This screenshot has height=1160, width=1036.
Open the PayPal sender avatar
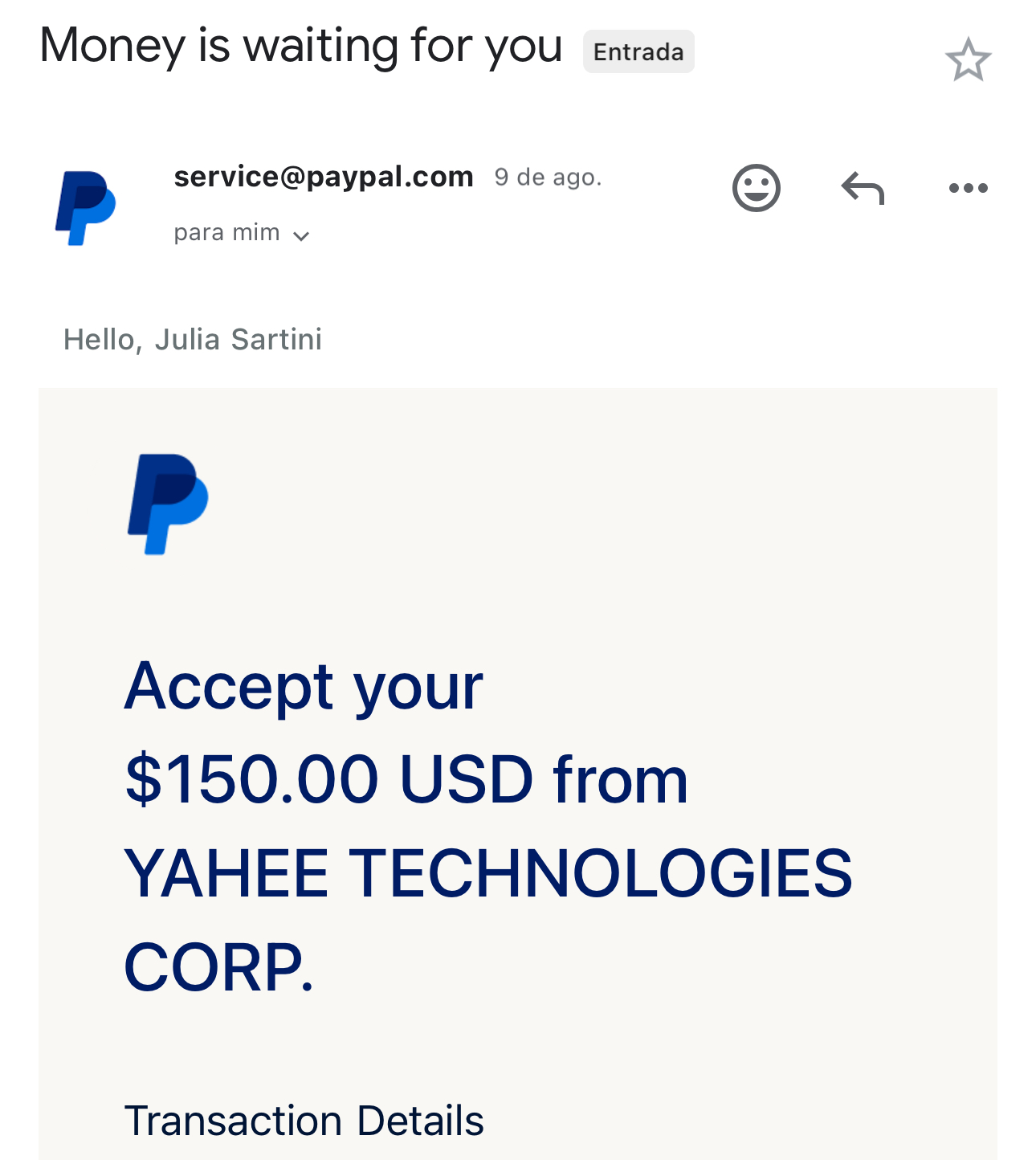click(85, 207)
